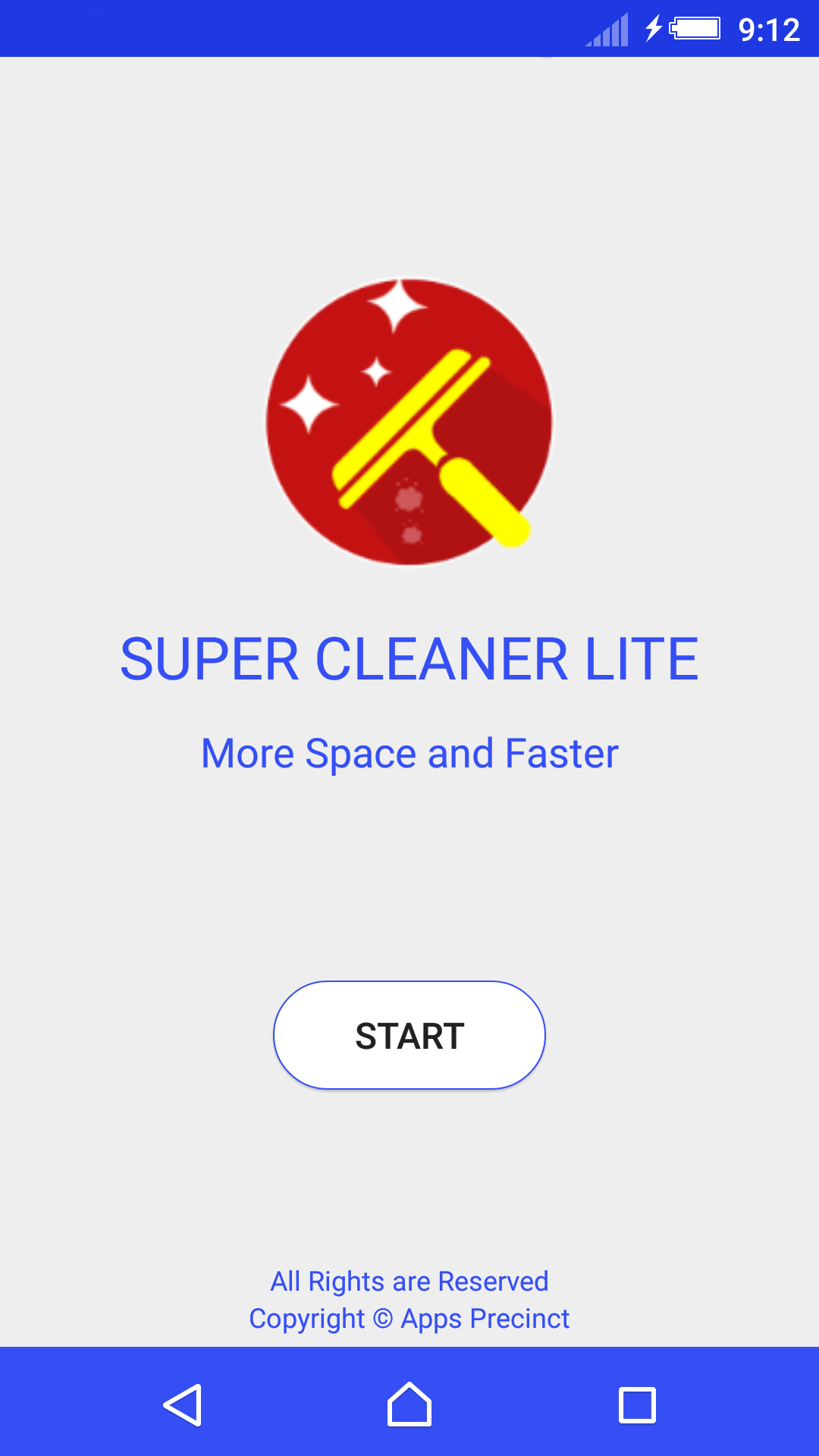
Task: Click the charging lightning bolt icon
Action: click(654, 29)
